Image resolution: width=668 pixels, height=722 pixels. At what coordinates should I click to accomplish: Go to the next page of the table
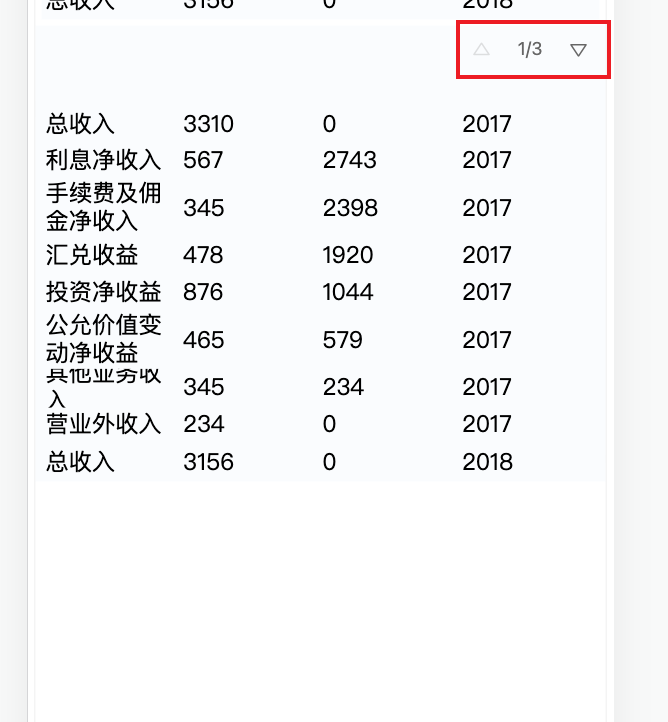pyautogui.click(x=578, y=50)
